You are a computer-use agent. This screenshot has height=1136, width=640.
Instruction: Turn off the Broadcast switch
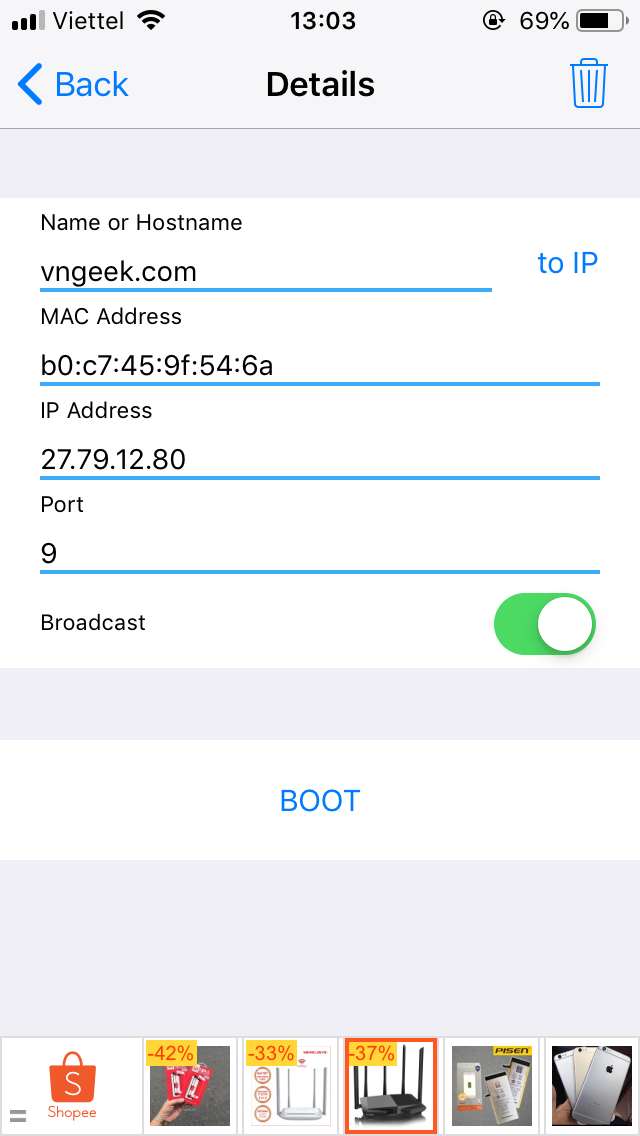tap(544, 624)
